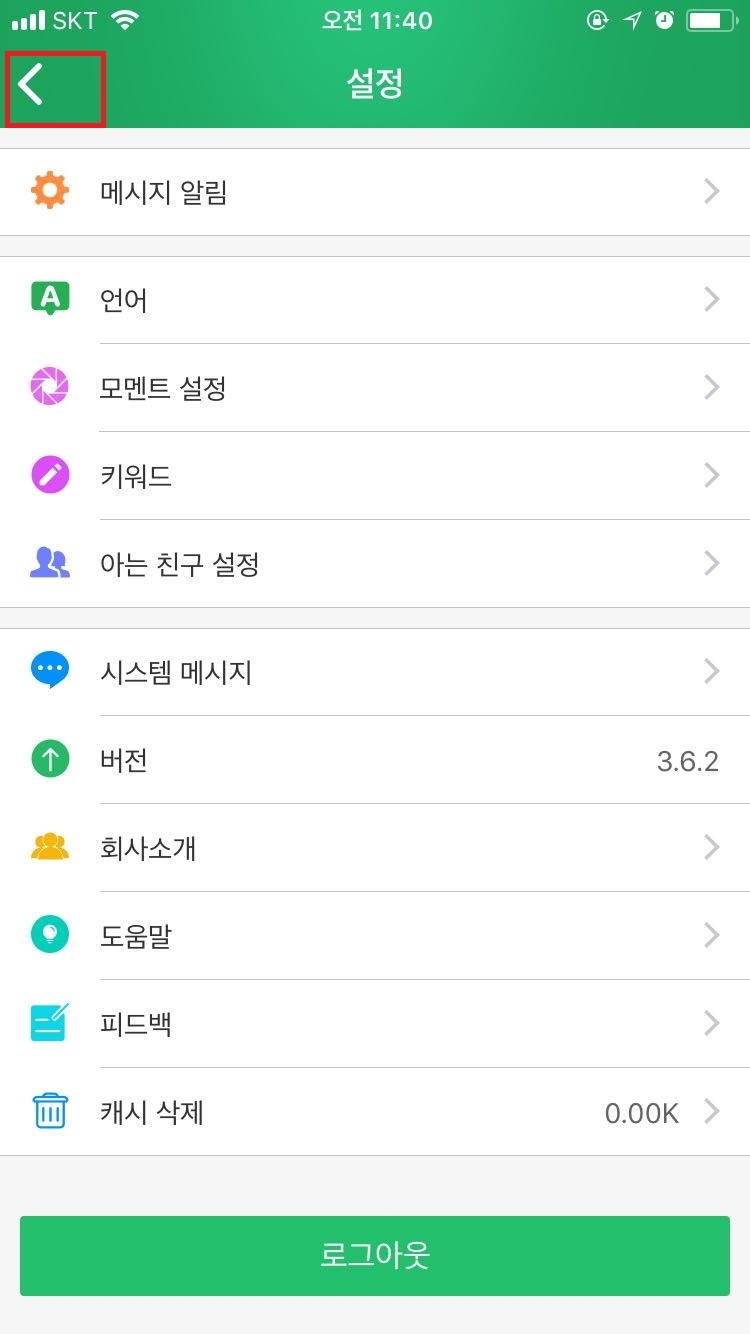The image size is (750, 1334).
Task: Open the 피드백 row
Action: coord(375,1024)
